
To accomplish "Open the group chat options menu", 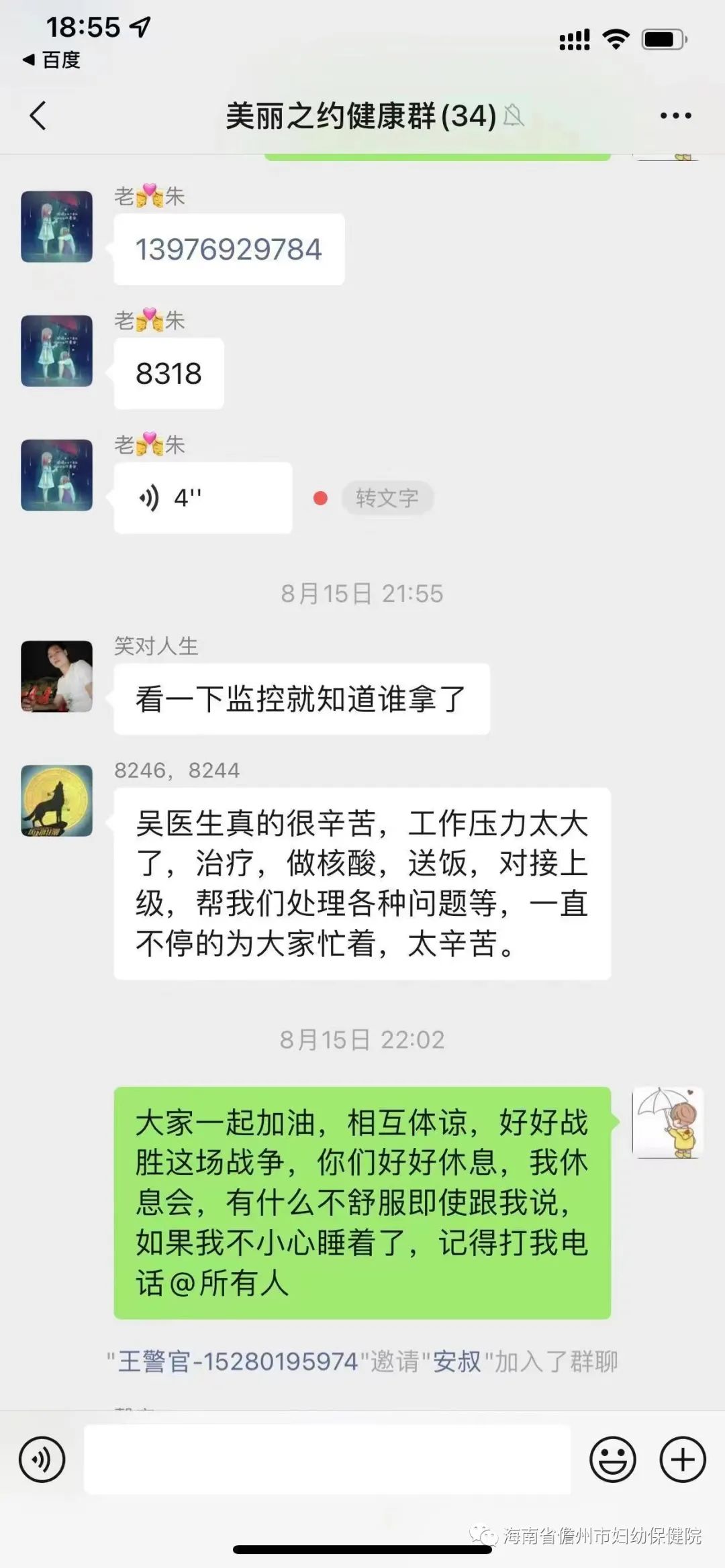I will click(x=675, y=116).
